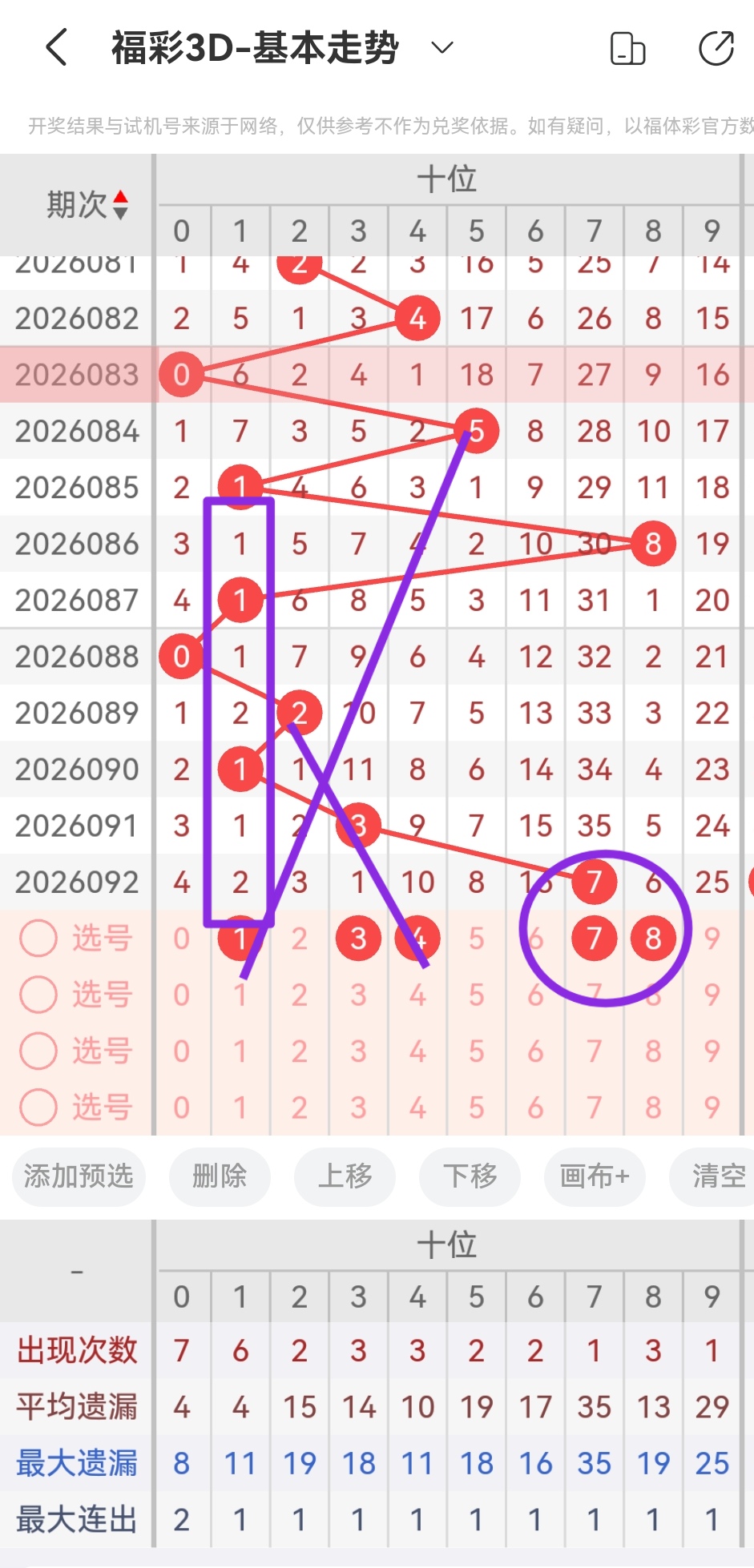This screenshot has height=1568, width=754.
Task: Click the red ascending sort triangle beside 期次
Action: [x=119, y=196]
